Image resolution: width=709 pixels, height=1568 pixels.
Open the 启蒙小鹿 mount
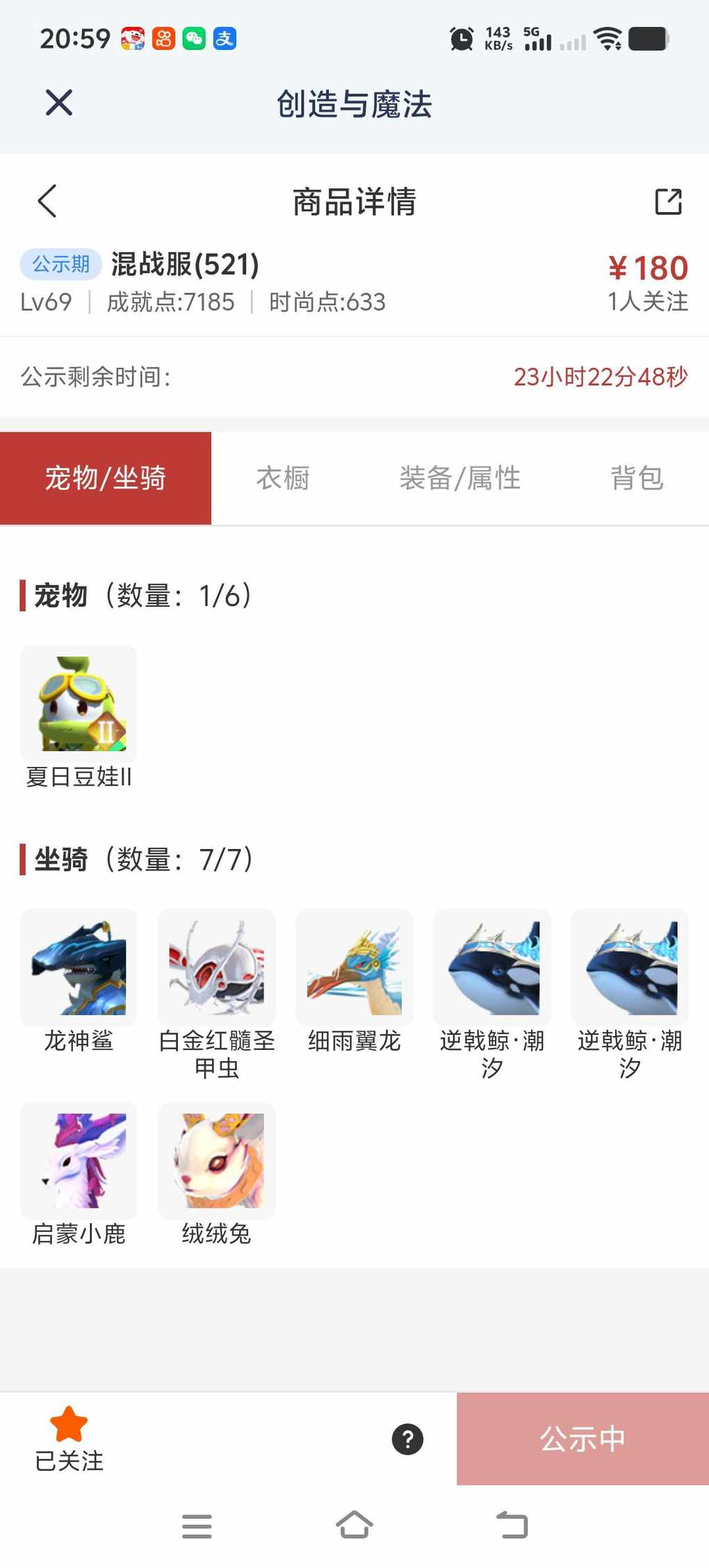tap(79, 1161)
